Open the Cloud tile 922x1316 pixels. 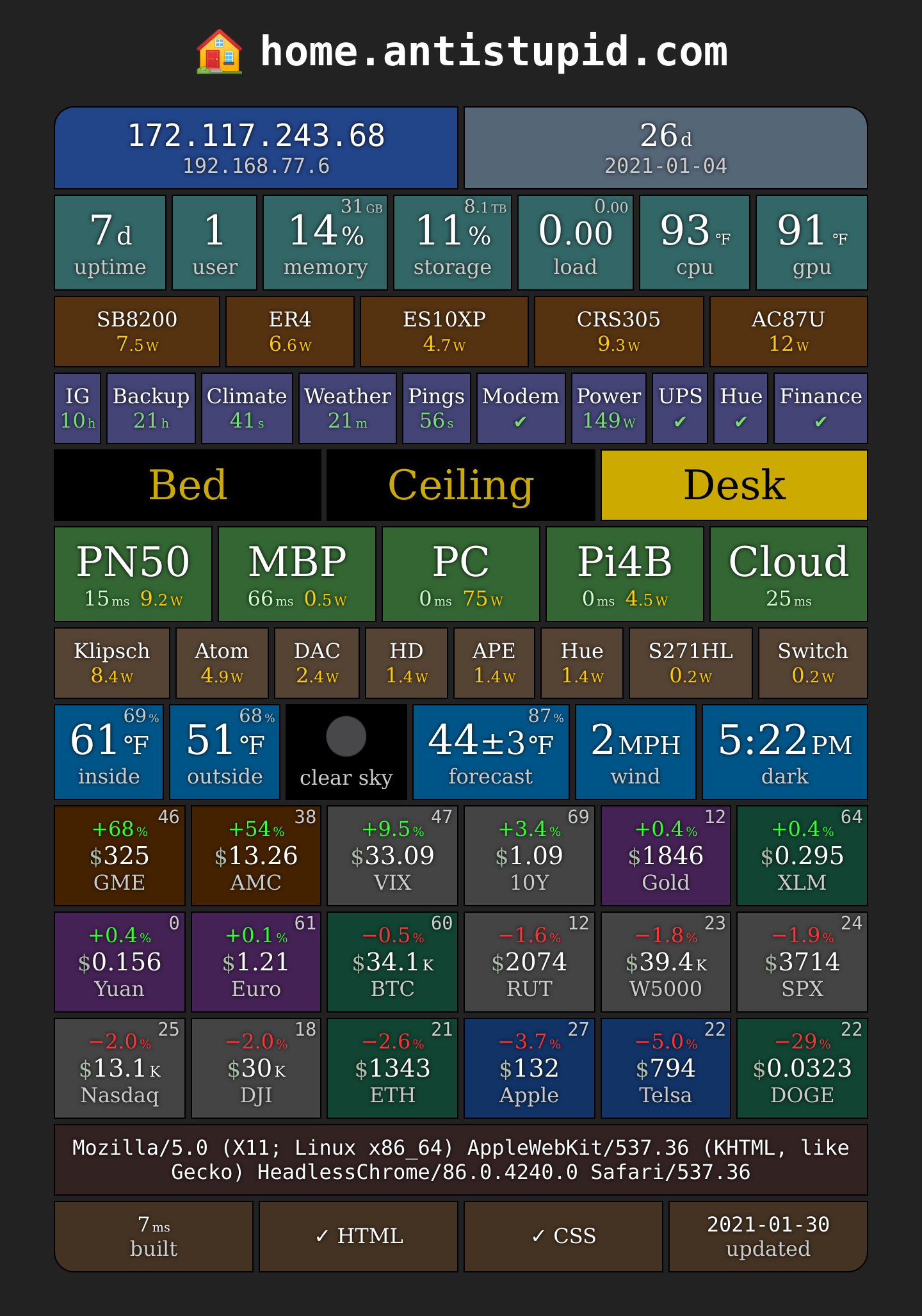789,574
